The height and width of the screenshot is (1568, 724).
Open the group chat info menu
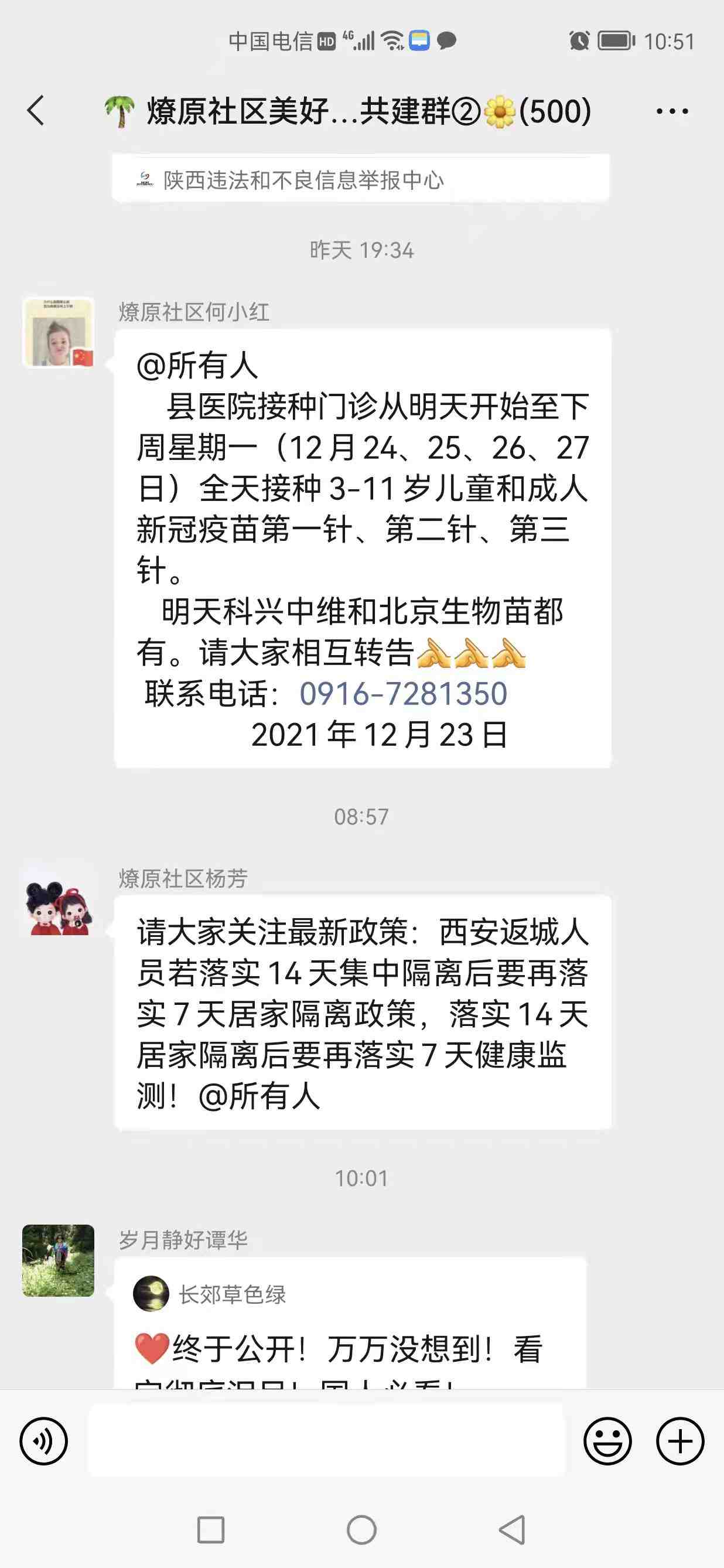click(672, 111)
